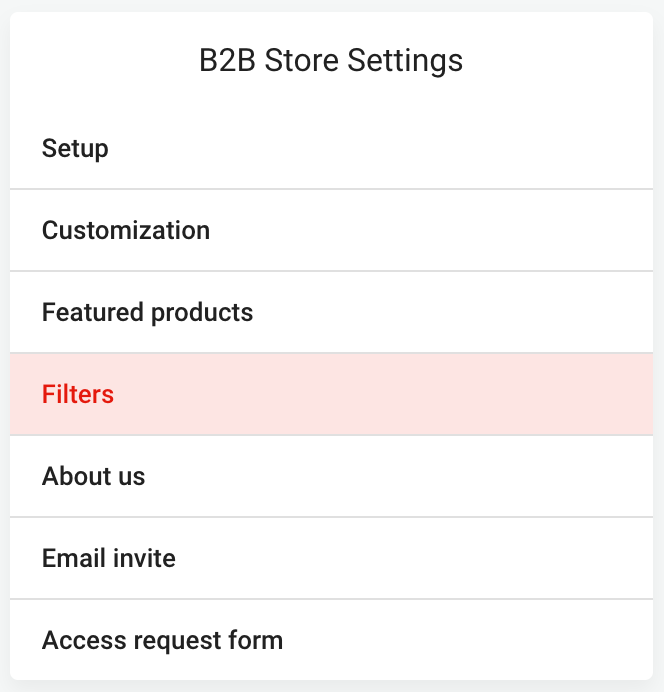
Task: Open Email invite settings
Action: tap(109, 559)
